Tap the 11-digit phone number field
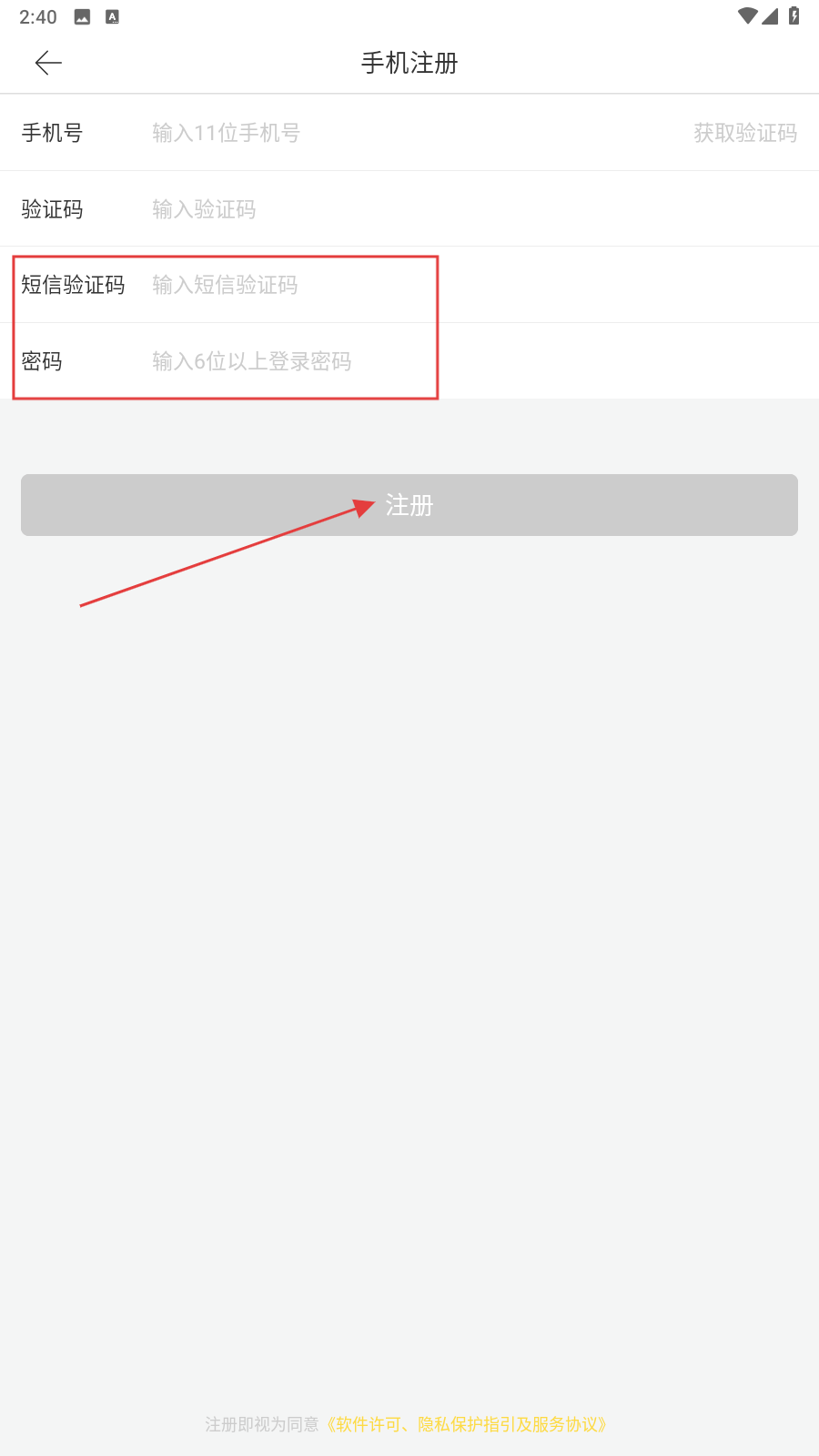The width and height of the screenshot is (819, 1456). click(364, 133)
